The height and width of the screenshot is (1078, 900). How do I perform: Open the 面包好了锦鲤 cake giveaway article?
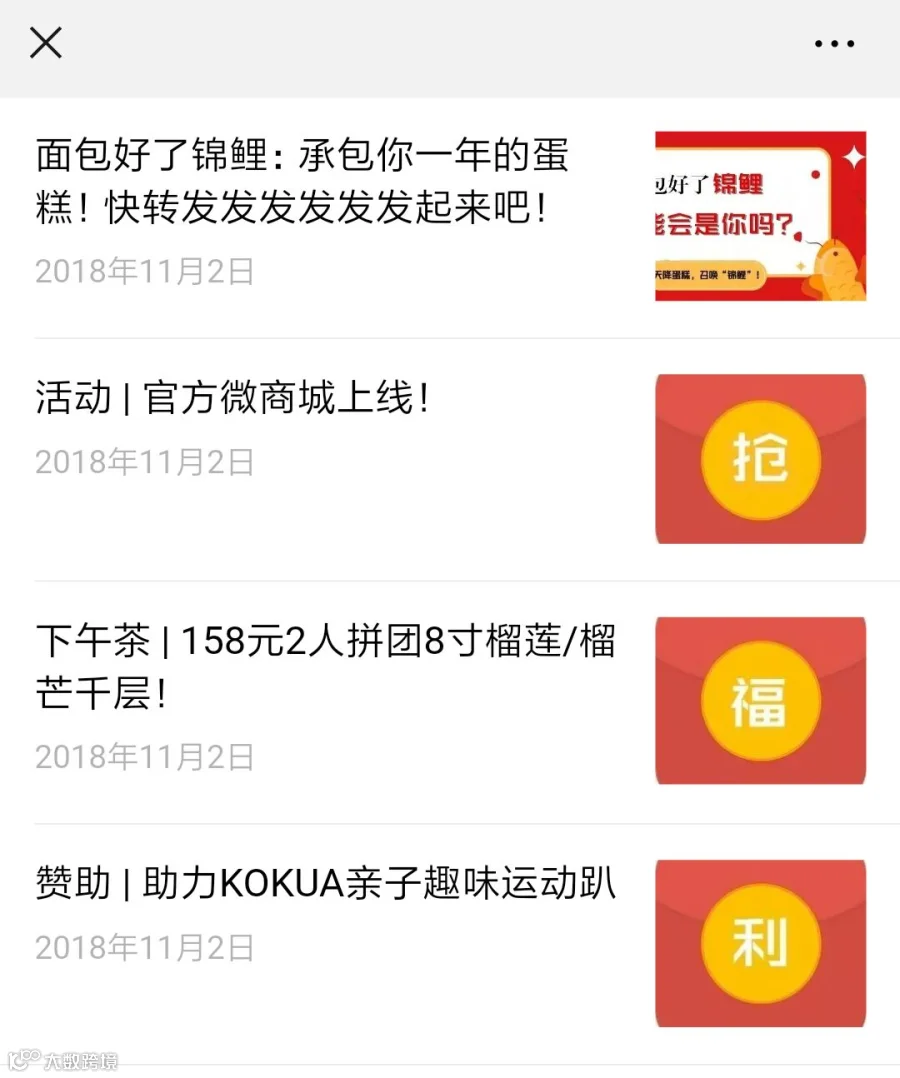450,217
